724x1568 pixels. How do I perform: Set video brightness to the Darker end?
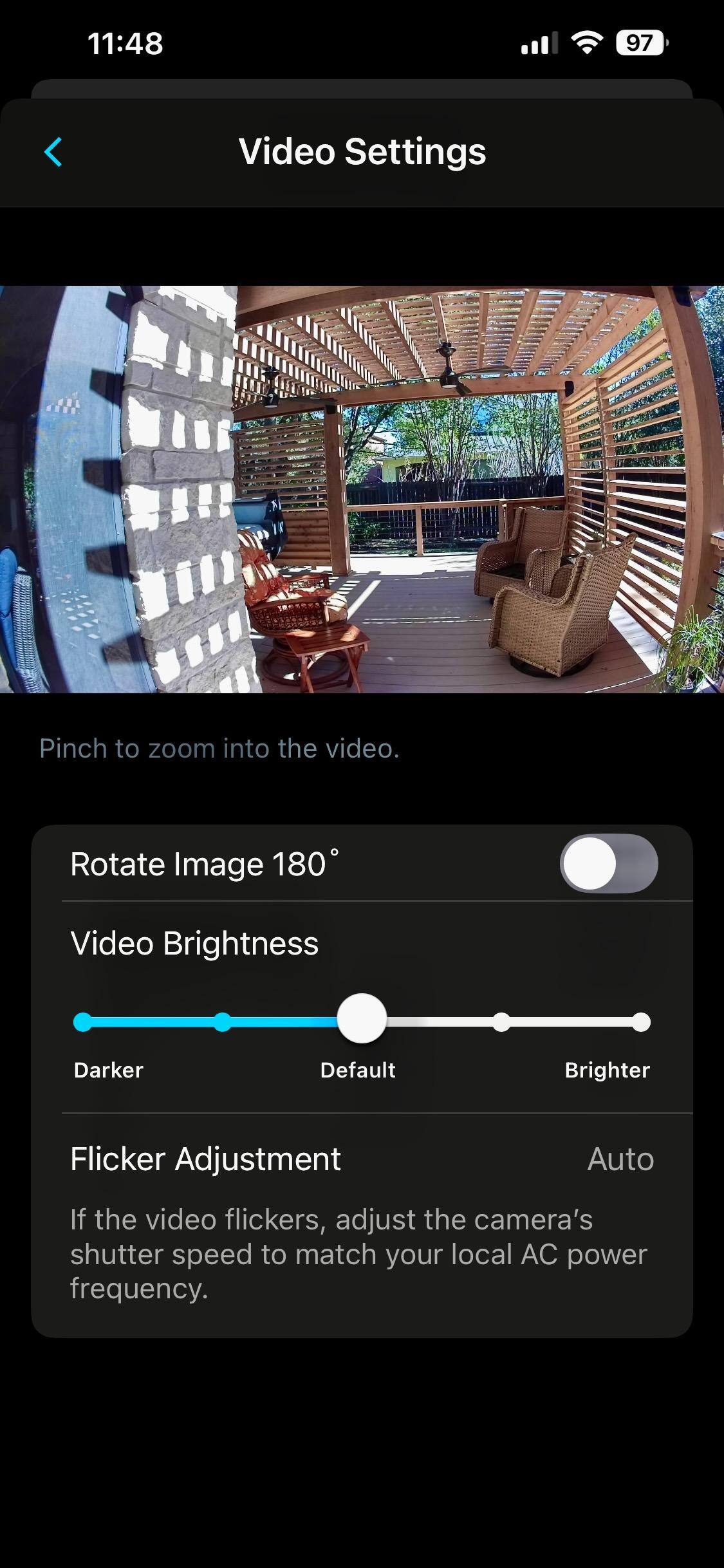[83, 1022]
